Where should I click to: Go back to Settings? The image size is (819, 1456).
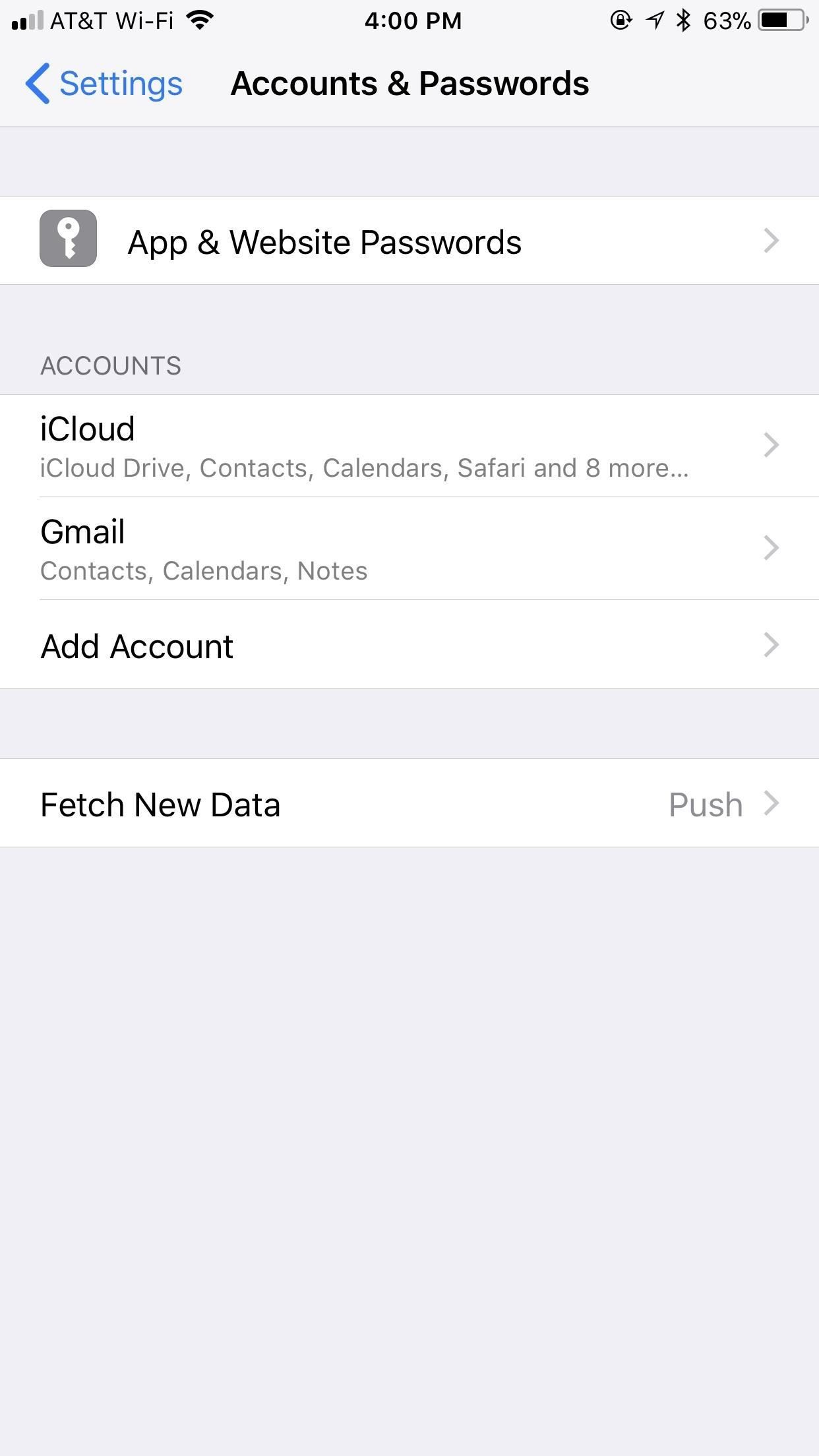point(104,84)
